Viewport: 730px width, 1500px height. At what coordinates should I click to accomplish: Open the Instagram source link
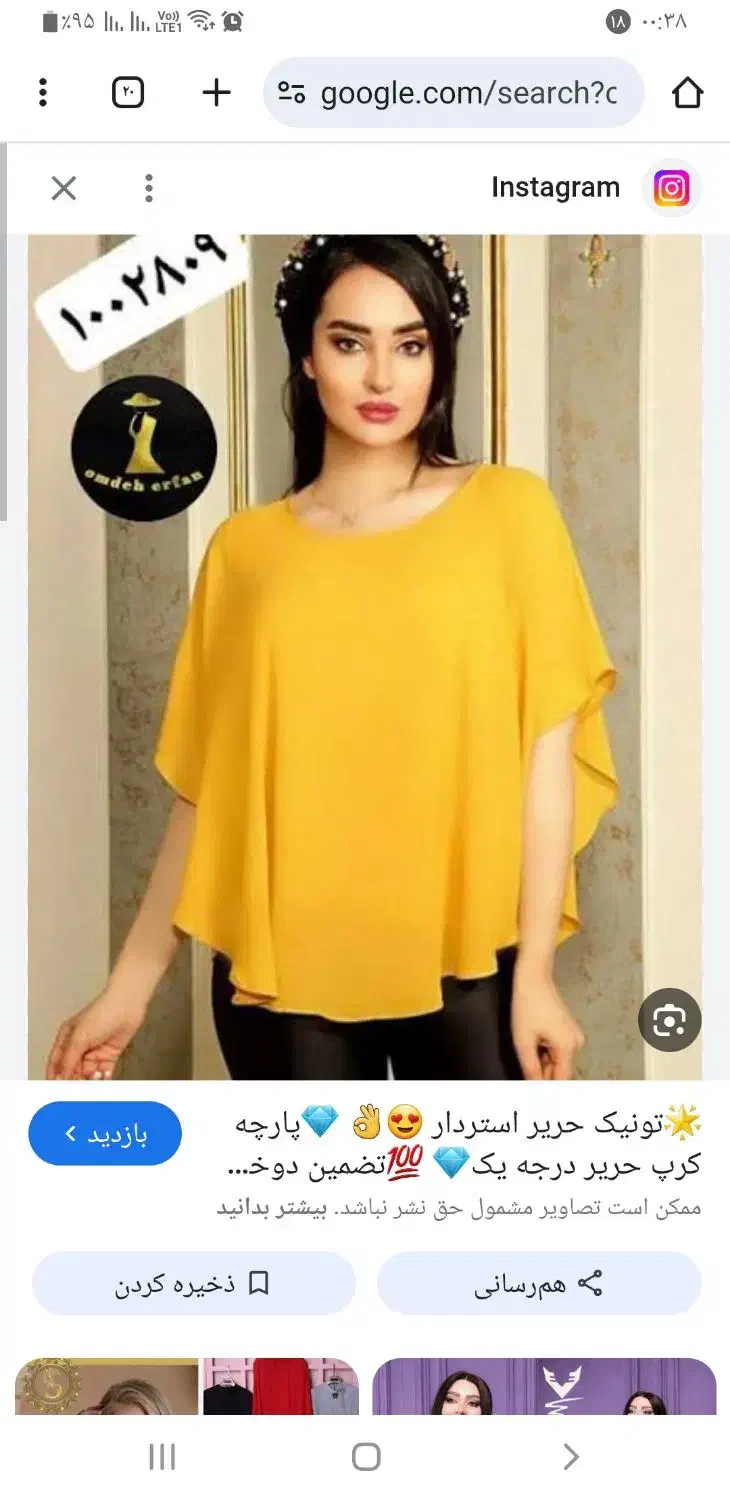590,188
